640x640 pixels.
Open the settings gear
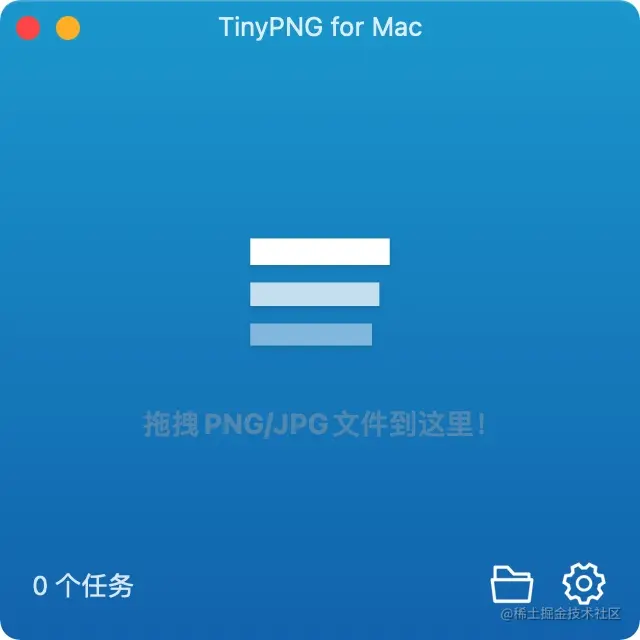pos(584,583)
